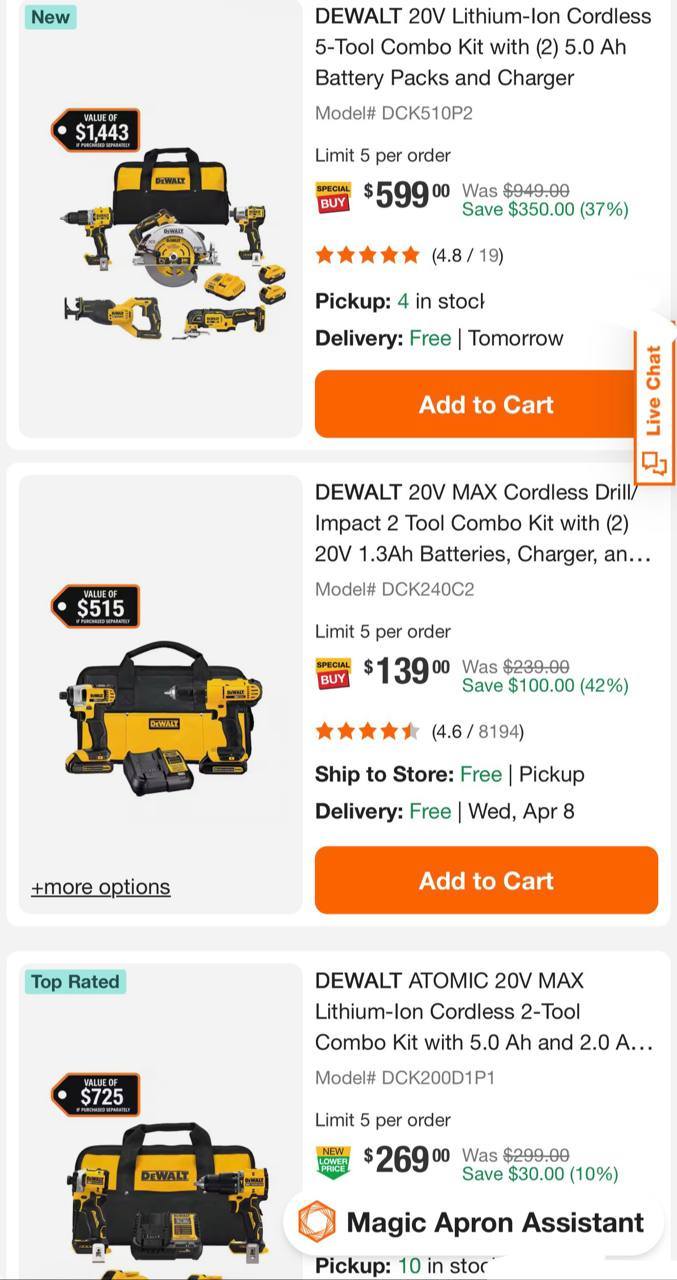Screen dimensions: 677x1280
Task: Open the 5-Tool Combo Kit product title
Action: coord(483,47)
